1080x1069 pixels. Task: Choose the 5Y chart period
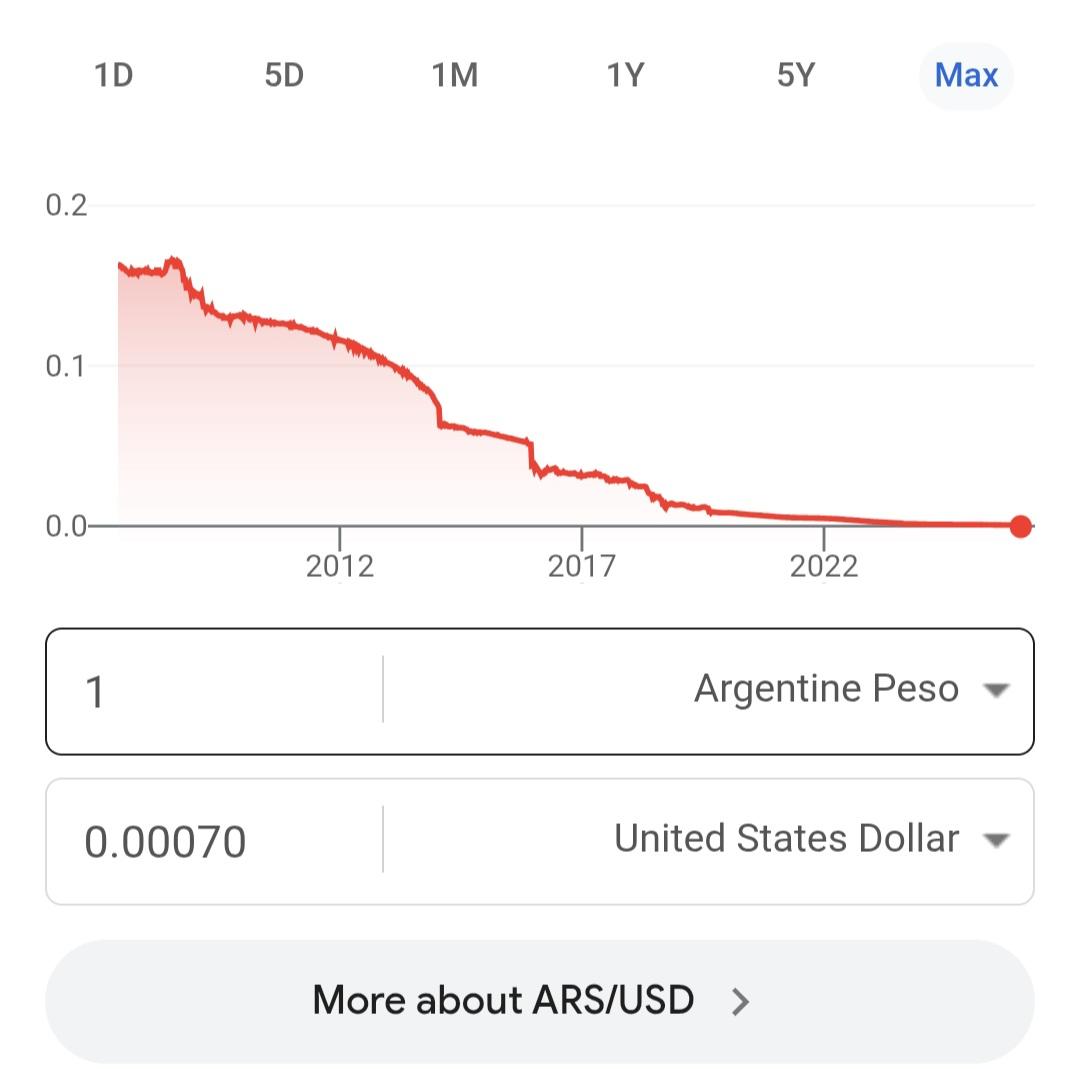796,75
